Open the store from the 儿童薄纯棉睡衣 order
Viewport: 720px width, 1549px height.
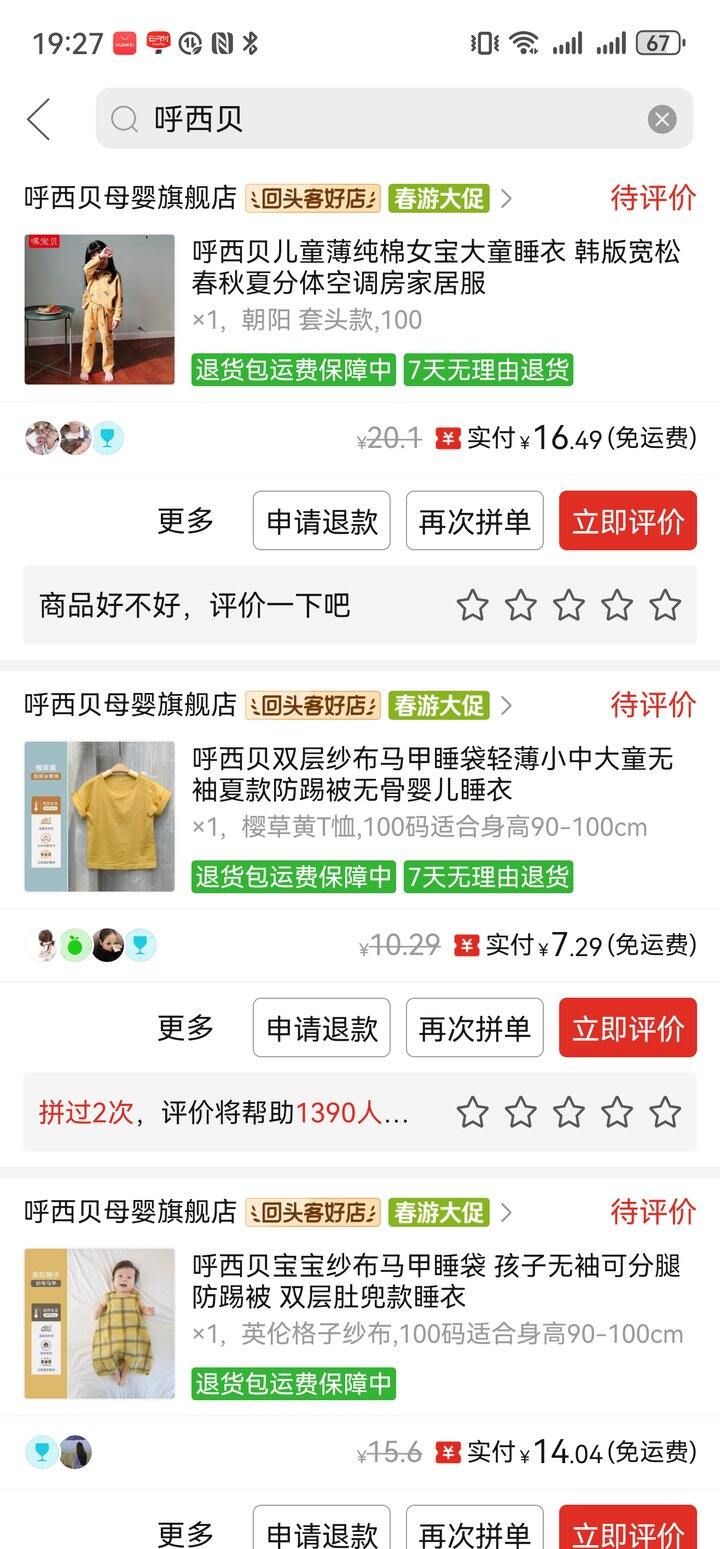point(131,198)
